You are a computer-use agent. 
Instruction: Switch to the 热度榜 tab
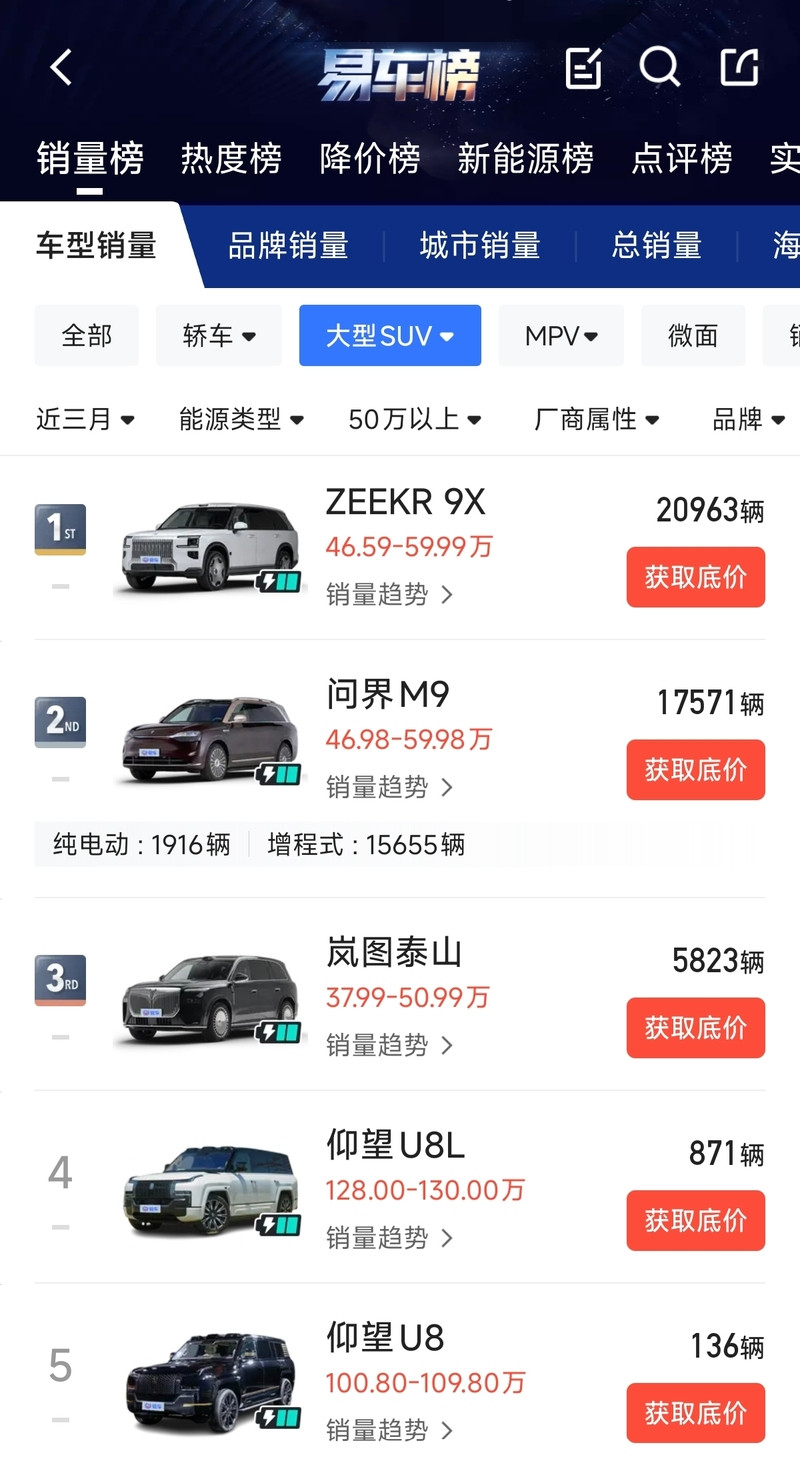coord(232,157)
